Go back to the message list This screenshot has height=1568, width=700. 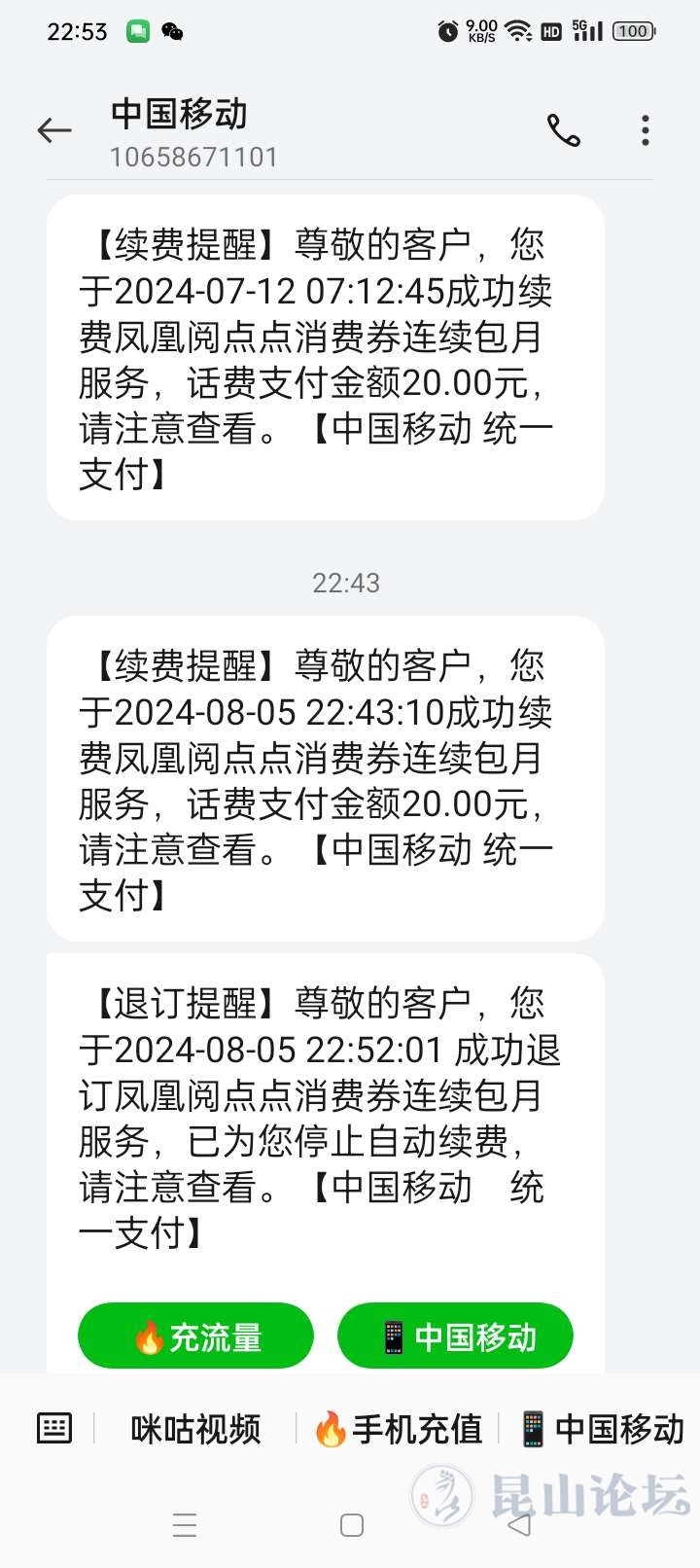point(54,130)
